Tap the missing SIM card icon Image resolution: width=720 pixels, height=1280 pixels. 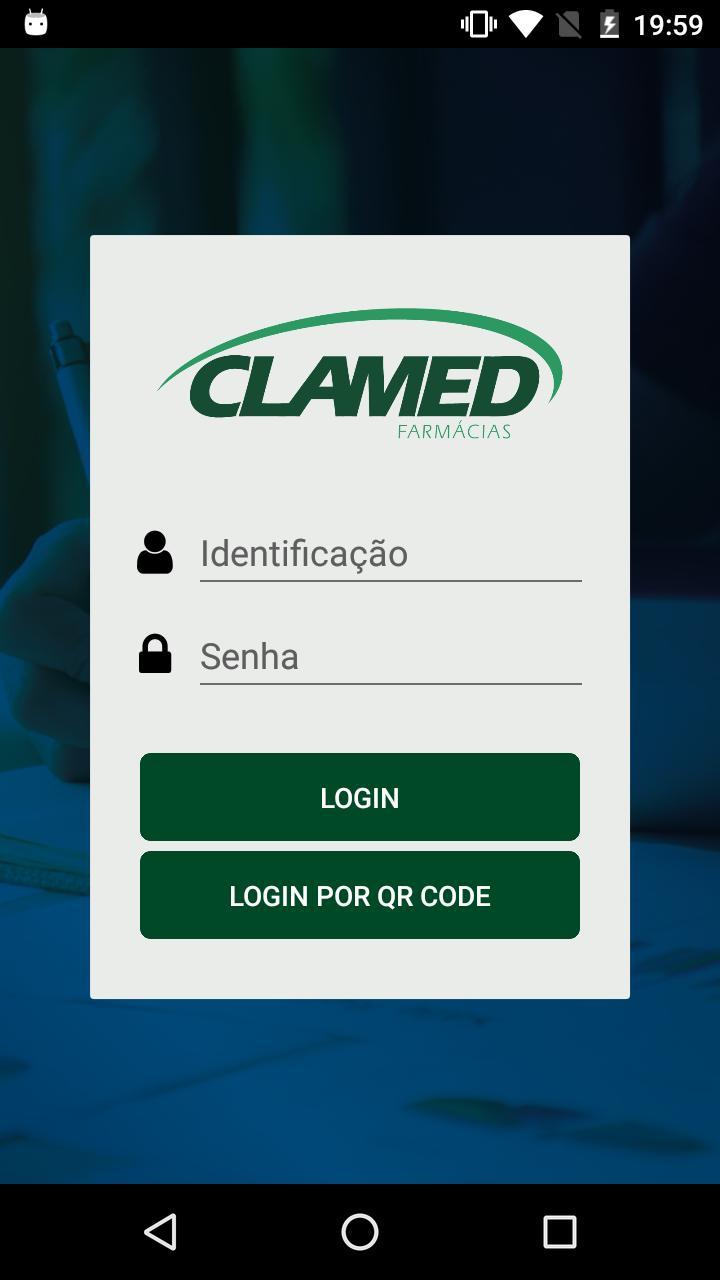567,21
